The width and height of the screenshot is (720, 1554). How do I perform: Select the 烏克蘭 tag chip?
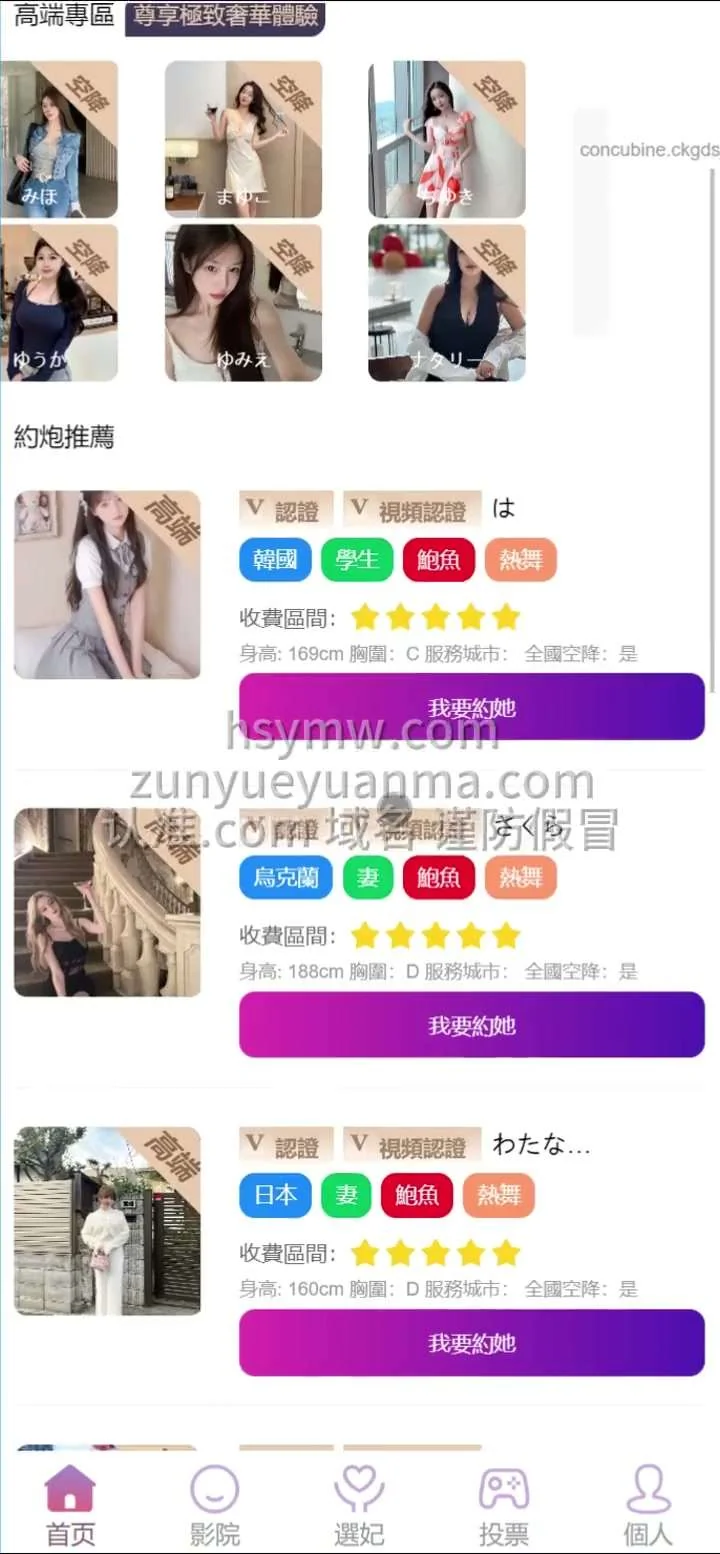click(x=285, y=878)
